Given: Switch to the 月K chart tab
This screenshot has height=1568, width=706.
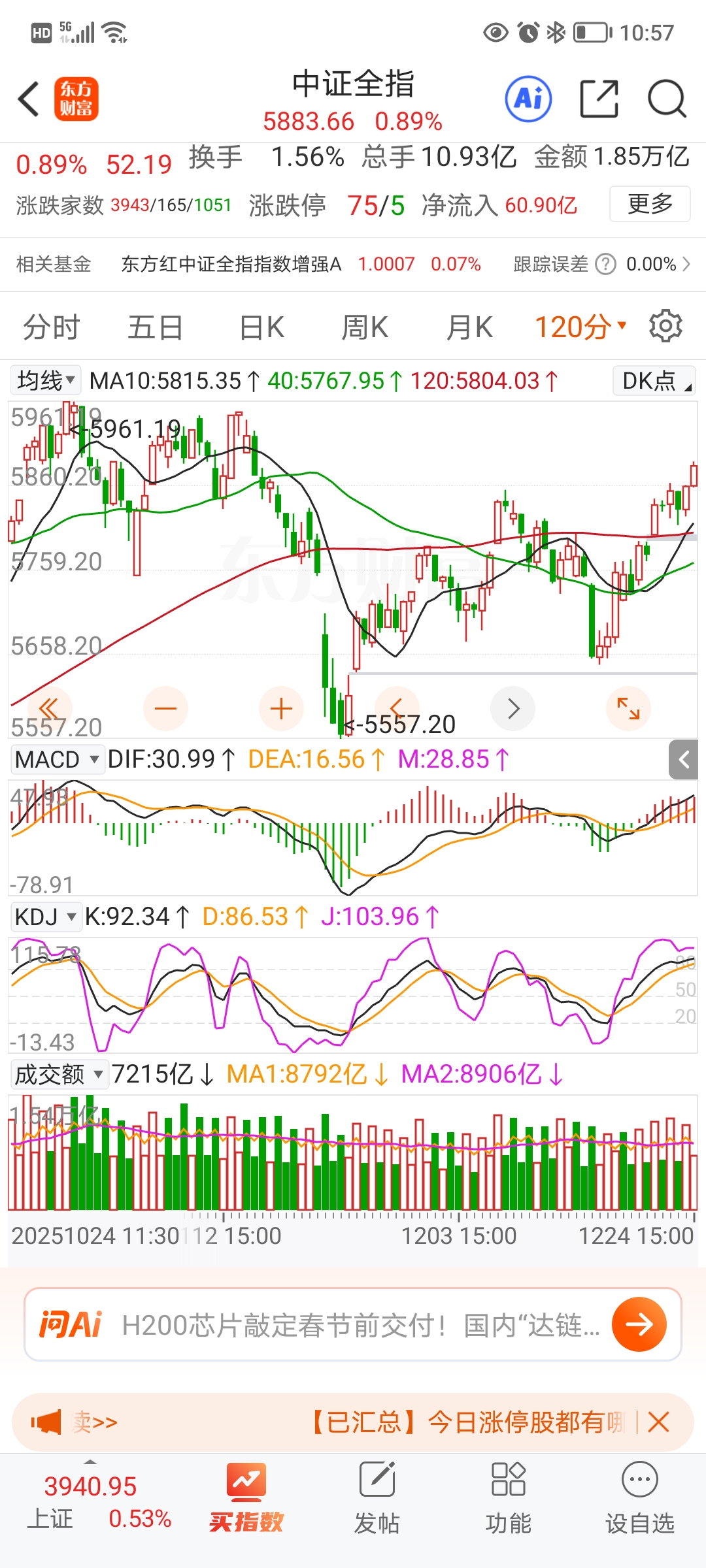Looking at the screenshot, I should [469, 327].
